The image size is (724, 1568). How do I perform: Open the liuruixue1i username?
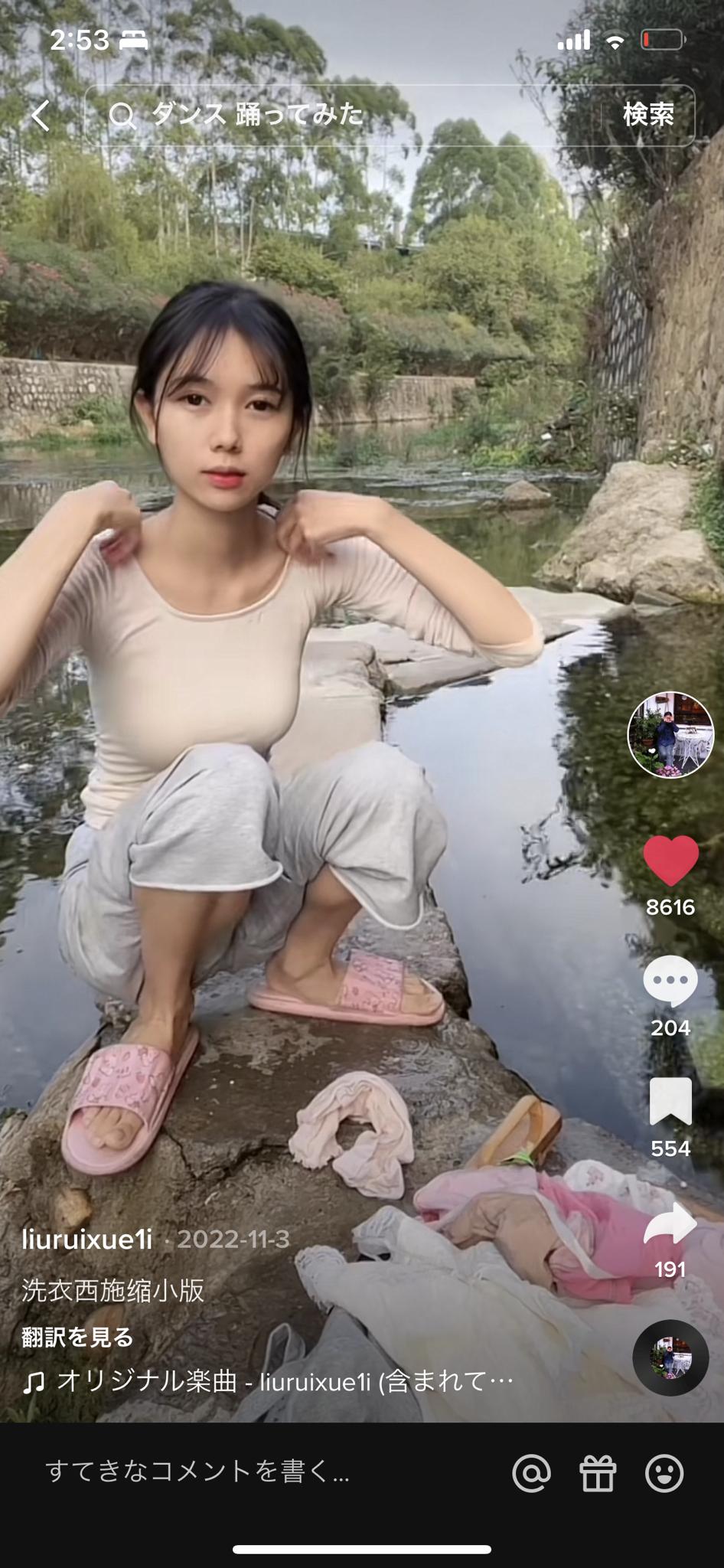pyautogui.click(x=87, y=1239)
